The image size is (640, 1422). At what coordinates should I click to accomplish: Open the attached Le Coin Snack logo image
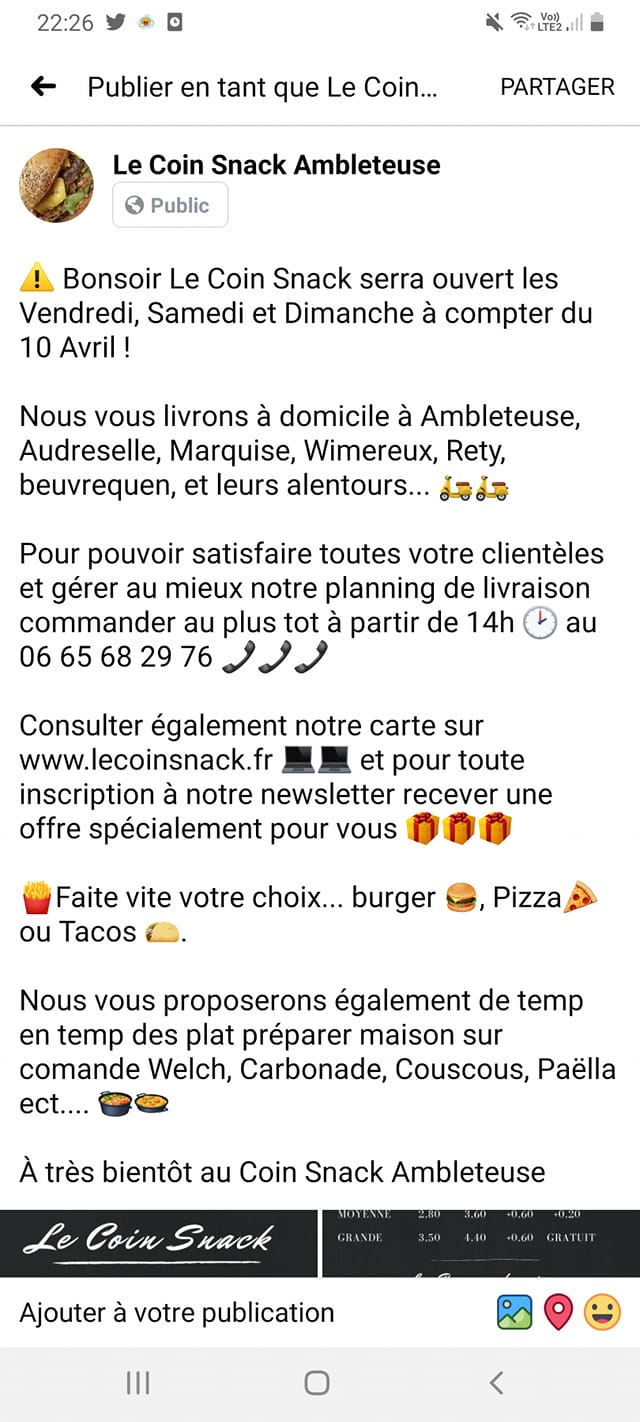(158, 1243)
